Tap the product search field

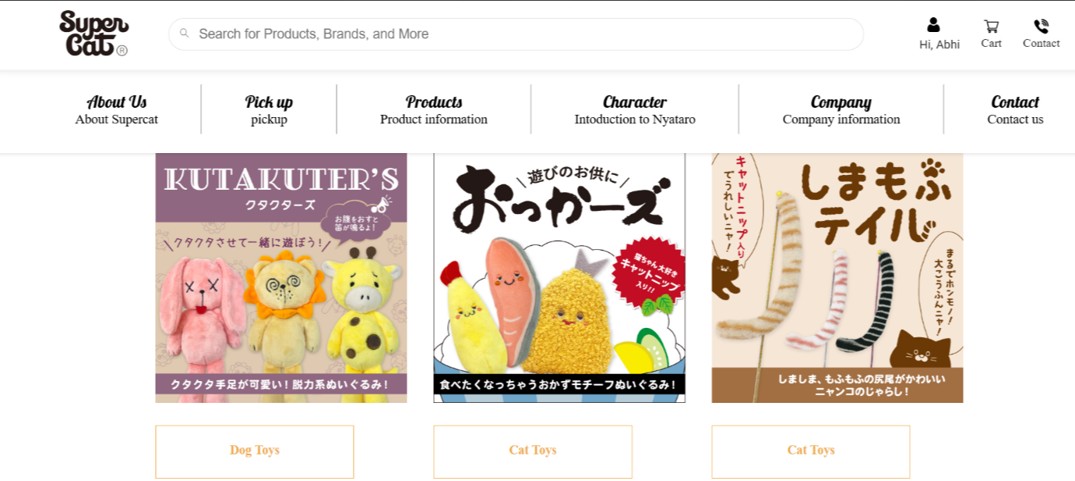coord(515,34)
